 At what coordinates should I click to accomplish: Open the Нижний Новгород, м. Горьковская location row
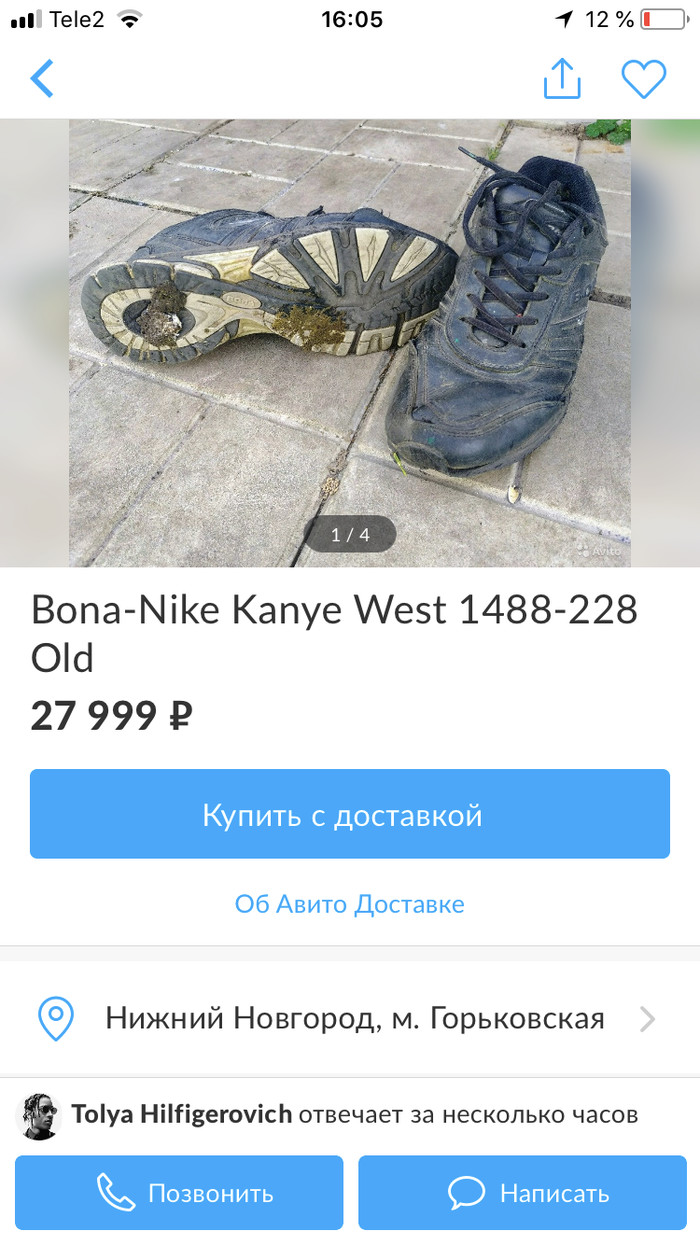coord(349,1019)
